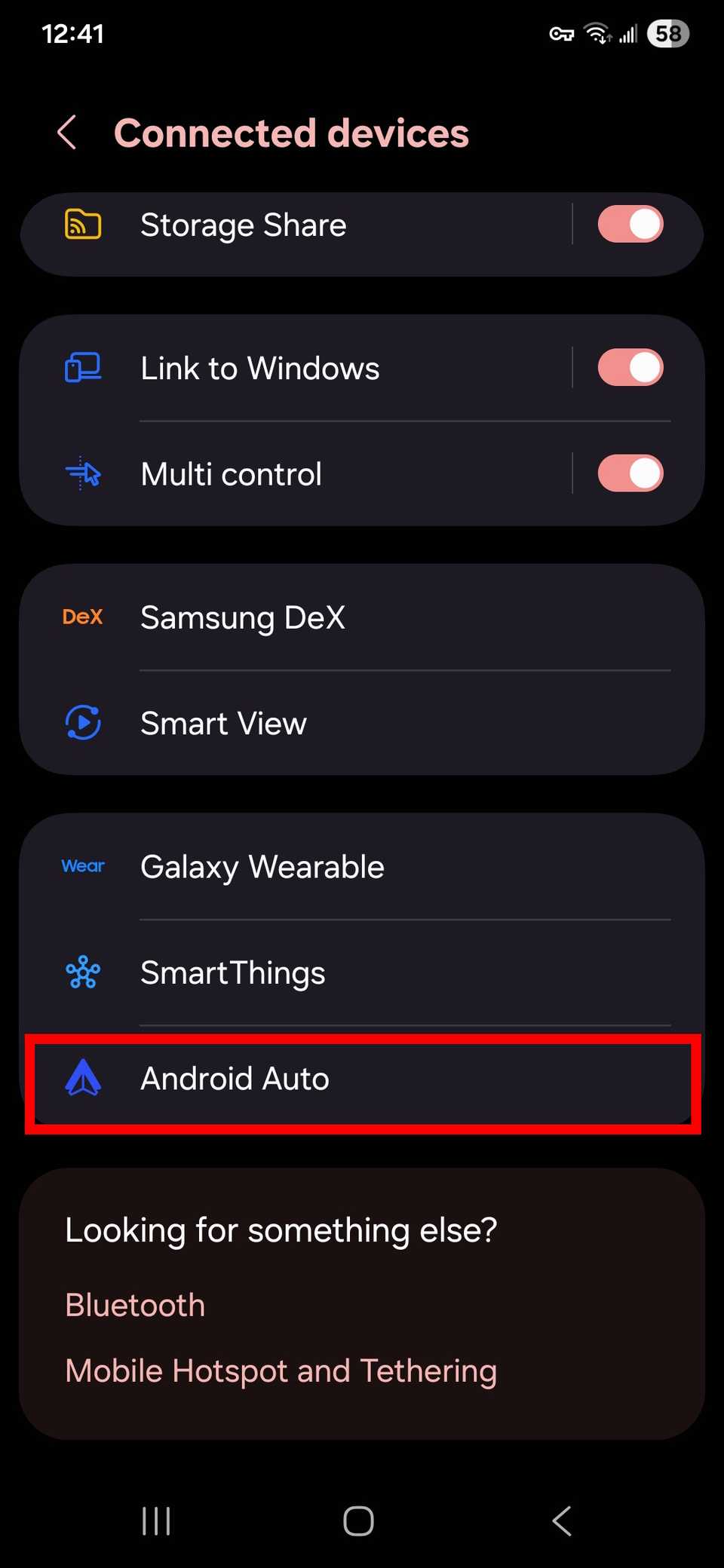The image size is (724, 1568).
Task: Open recent apps from navigation bar
Action: click(156, 1521)
